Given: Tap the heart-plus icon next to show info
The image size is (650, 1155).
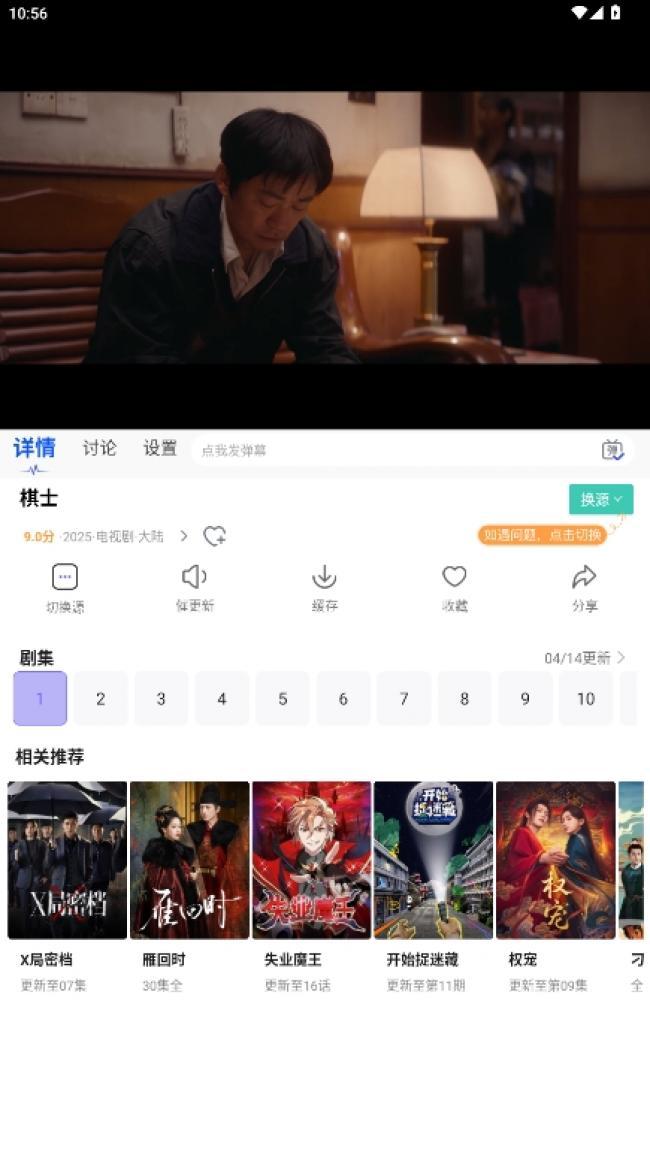Looking at the screenshot, I should pos(214,536).
